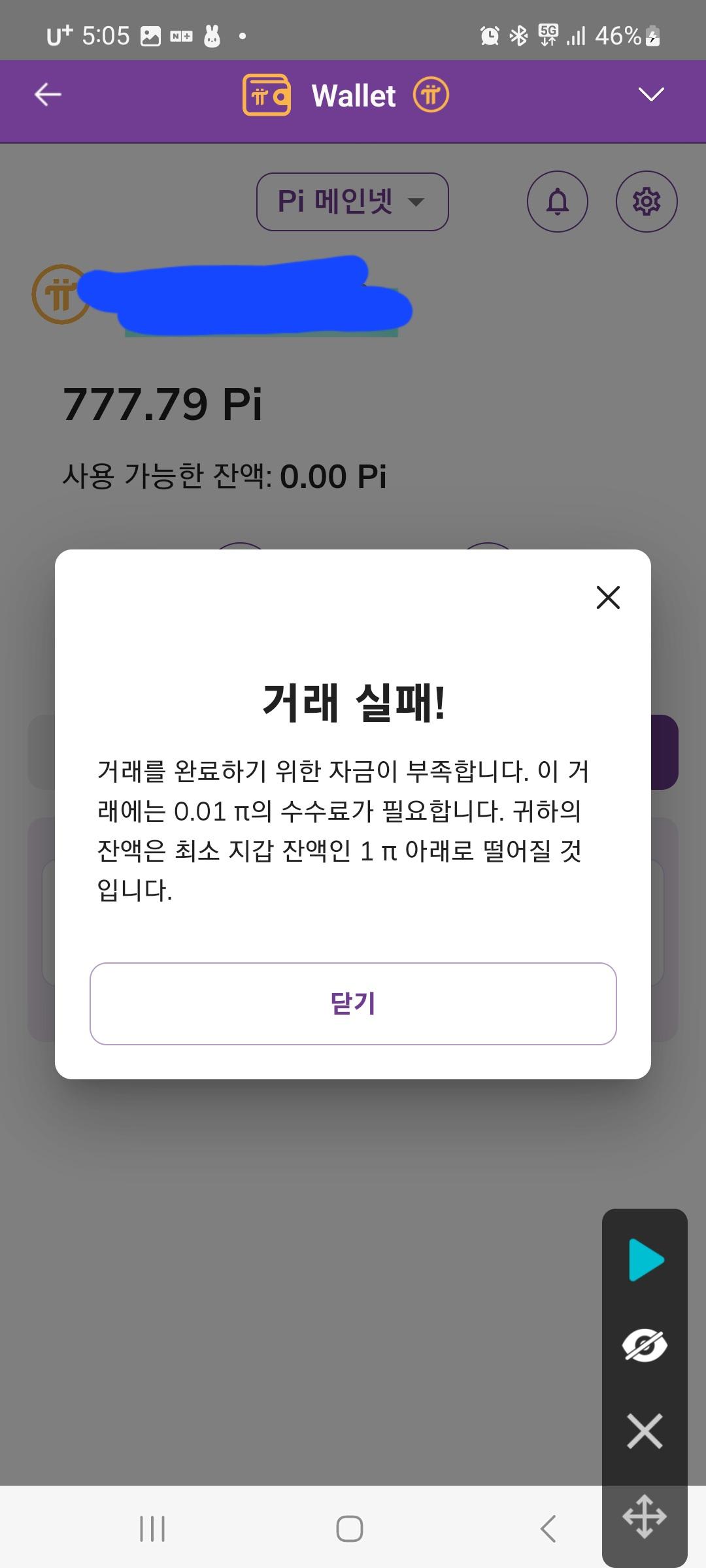
Task: Close the transaction failed popup via X
Action: pyautogui.click(x=607, y=596)
